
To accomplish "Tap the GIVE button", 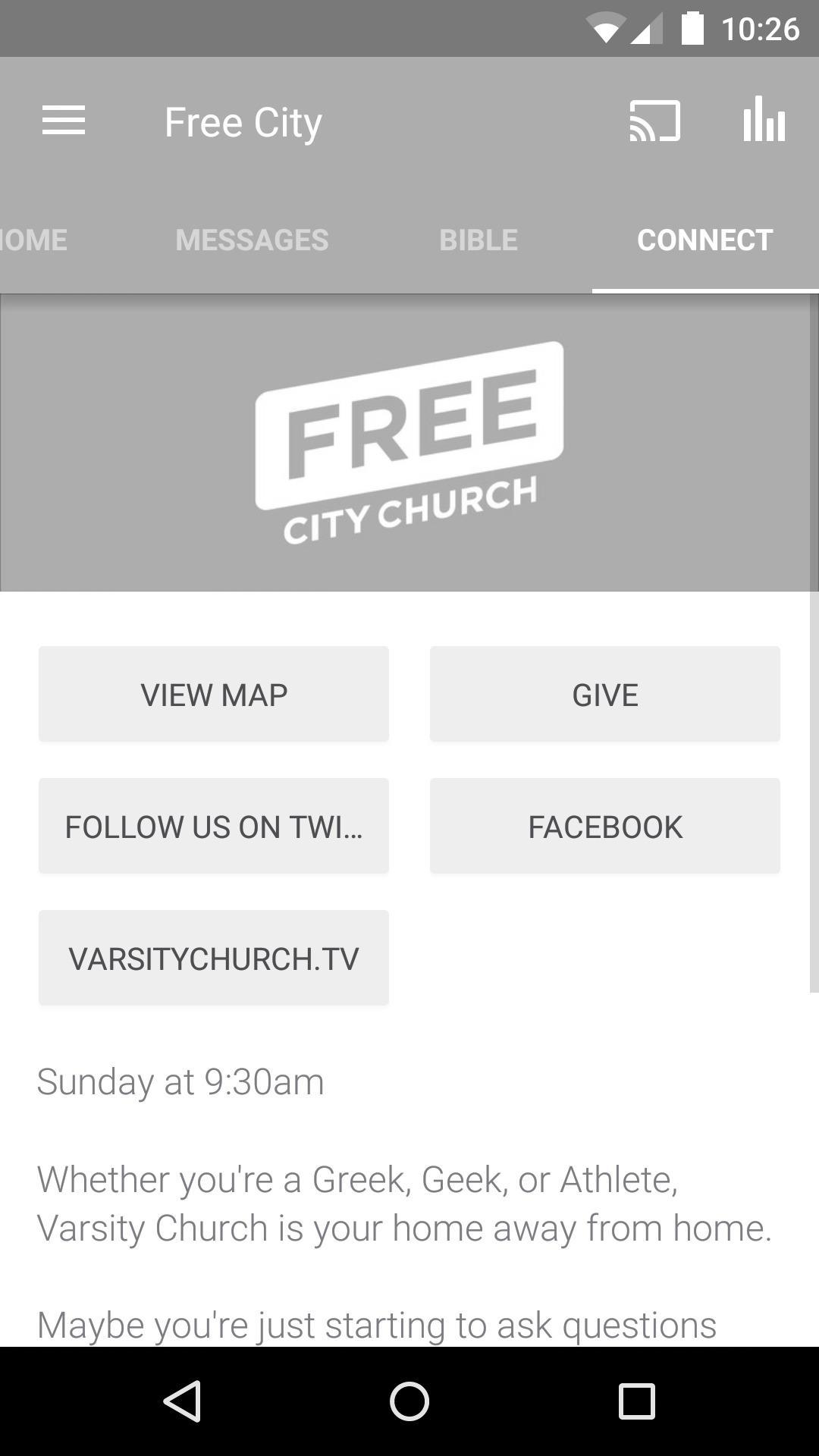I will pos(605,693).
